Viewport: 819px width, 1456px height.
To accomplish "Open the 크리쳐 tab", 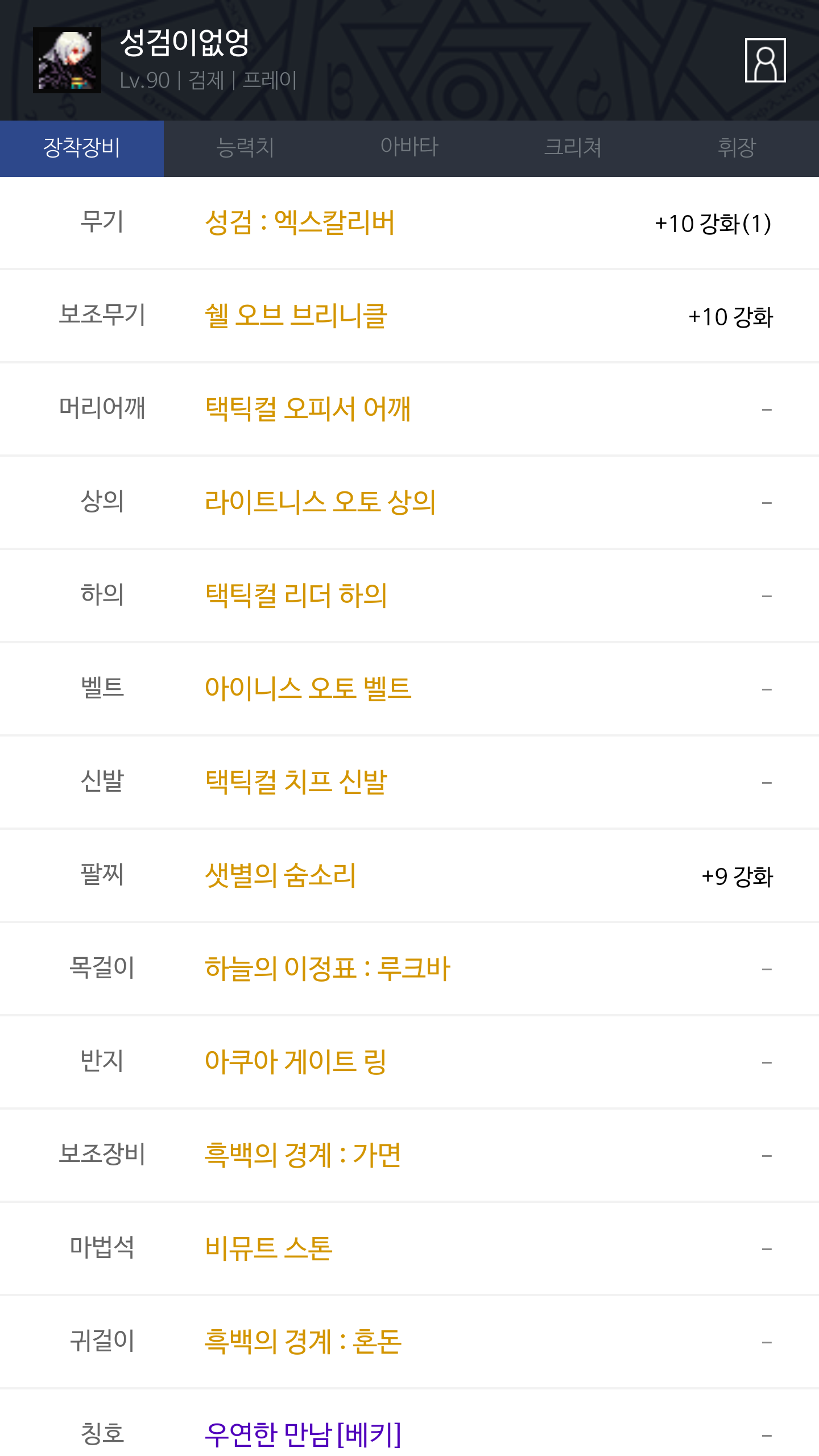I will point(573,148).
